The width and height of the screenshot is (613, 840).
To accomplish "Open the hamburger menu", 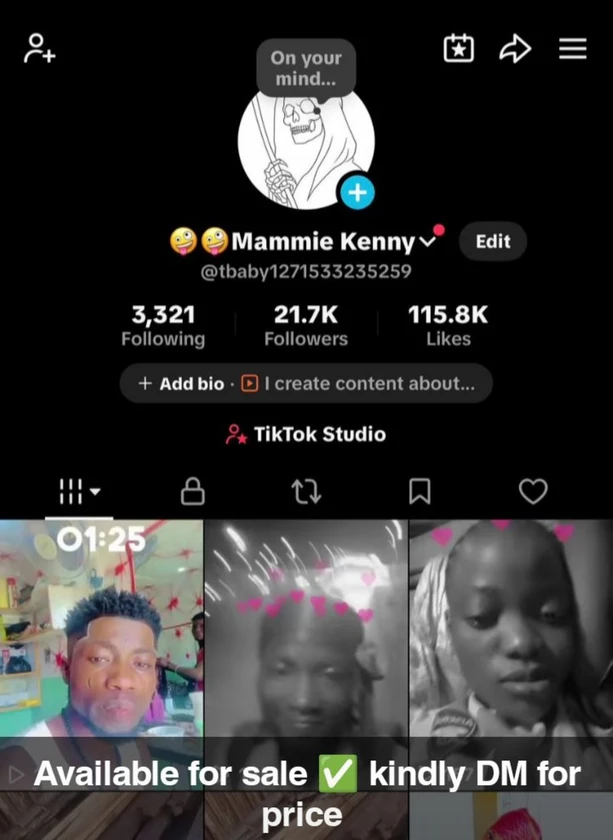I will 573,48.
